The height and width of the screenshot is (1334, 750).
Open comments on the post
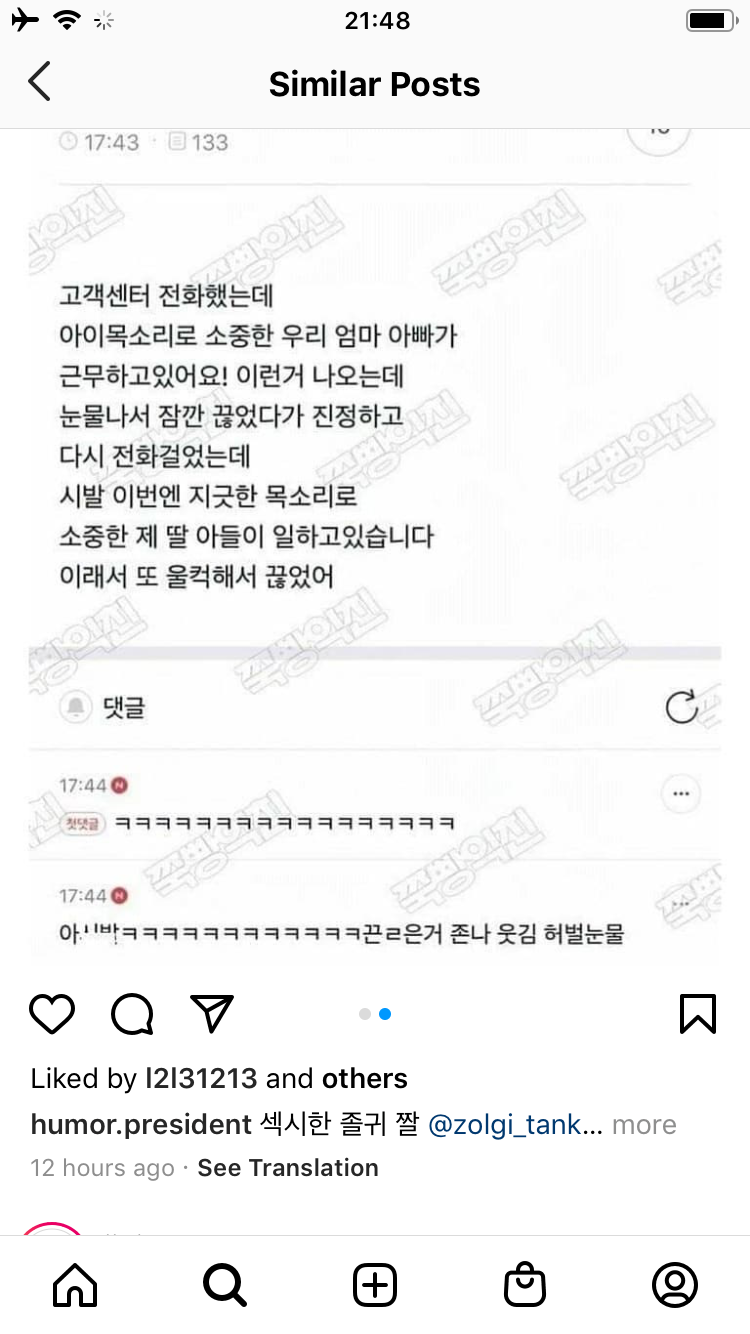click(132, 1014)
